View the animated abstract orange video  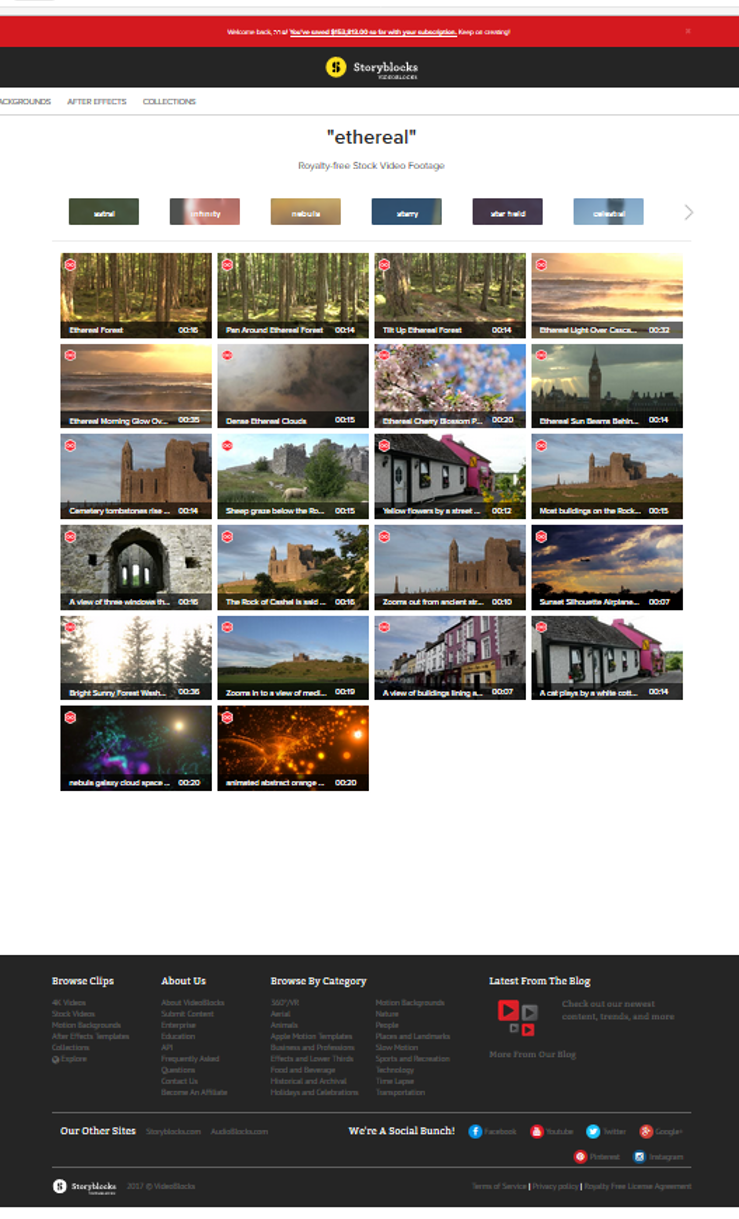point(293,748)
